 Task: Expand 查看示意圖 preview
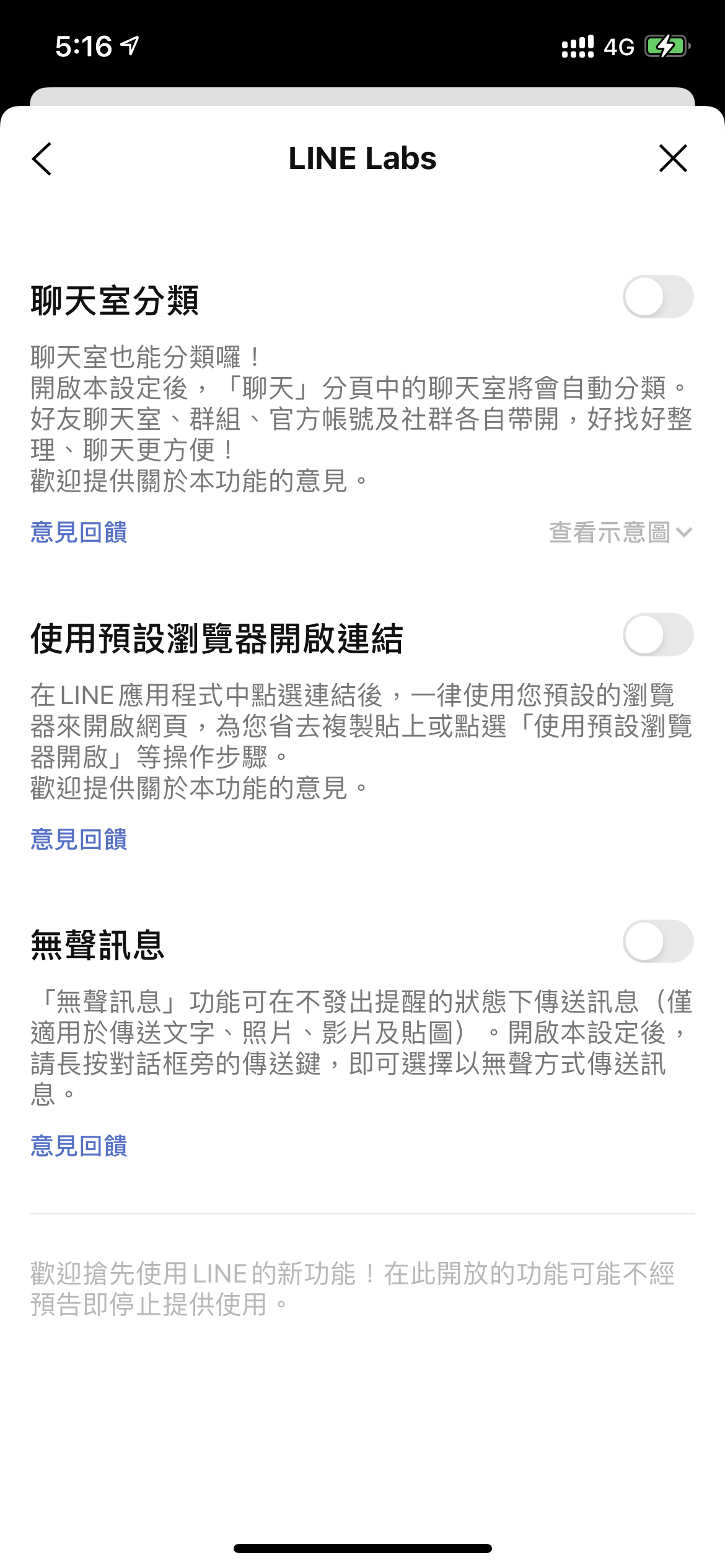click(x=620, y=533)
